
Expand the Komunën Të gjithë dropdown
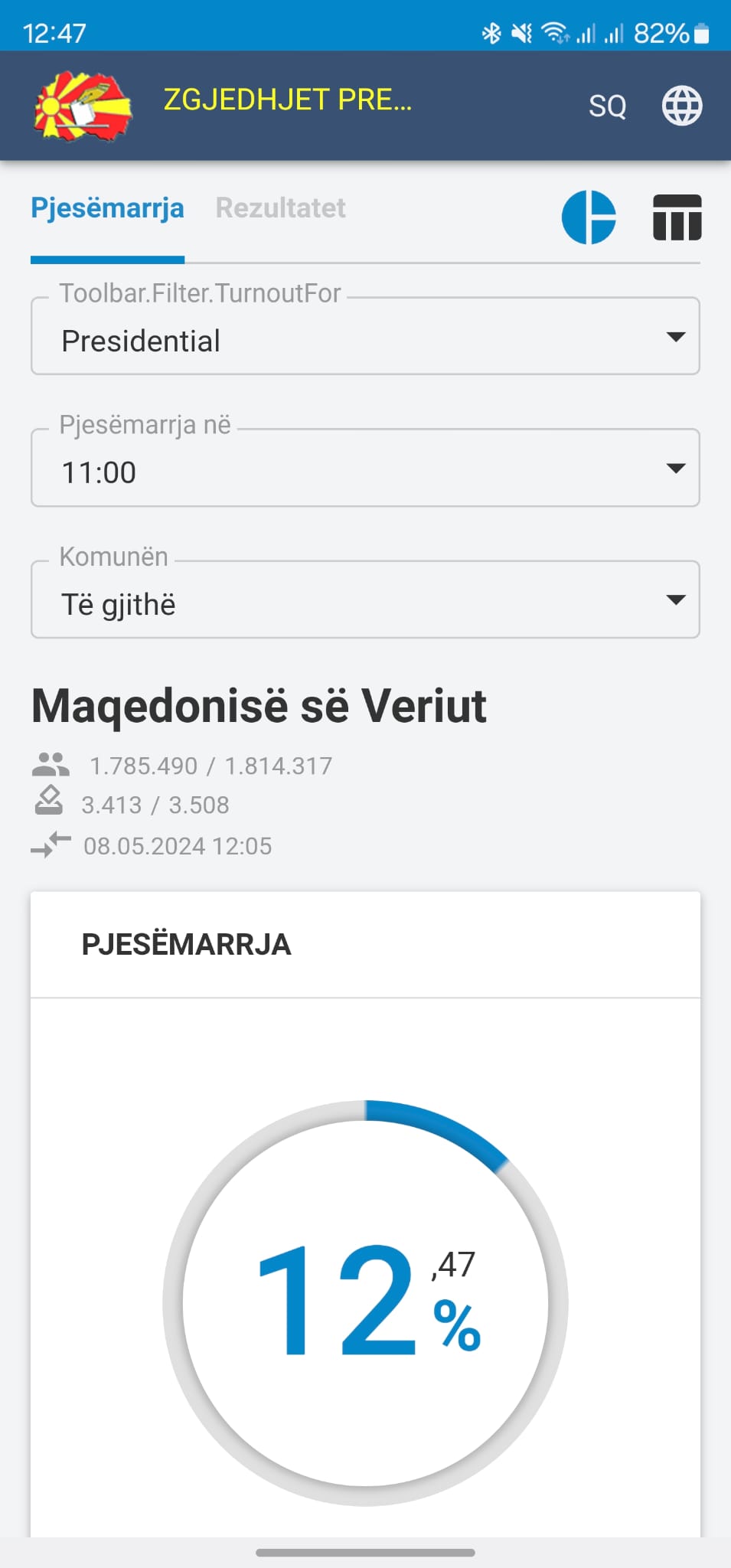365,599
